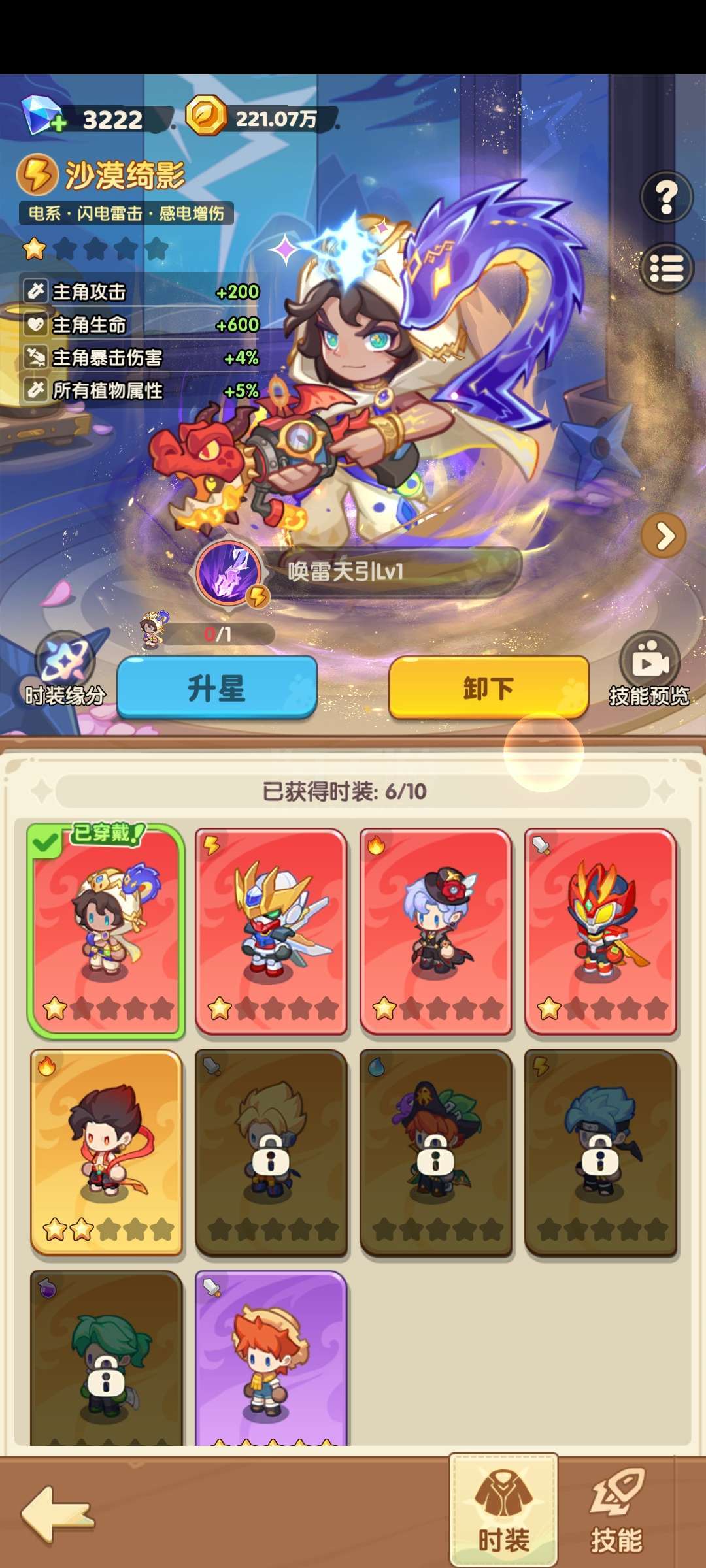Open 时装缘分 costume bonds

tap(65, 670)
